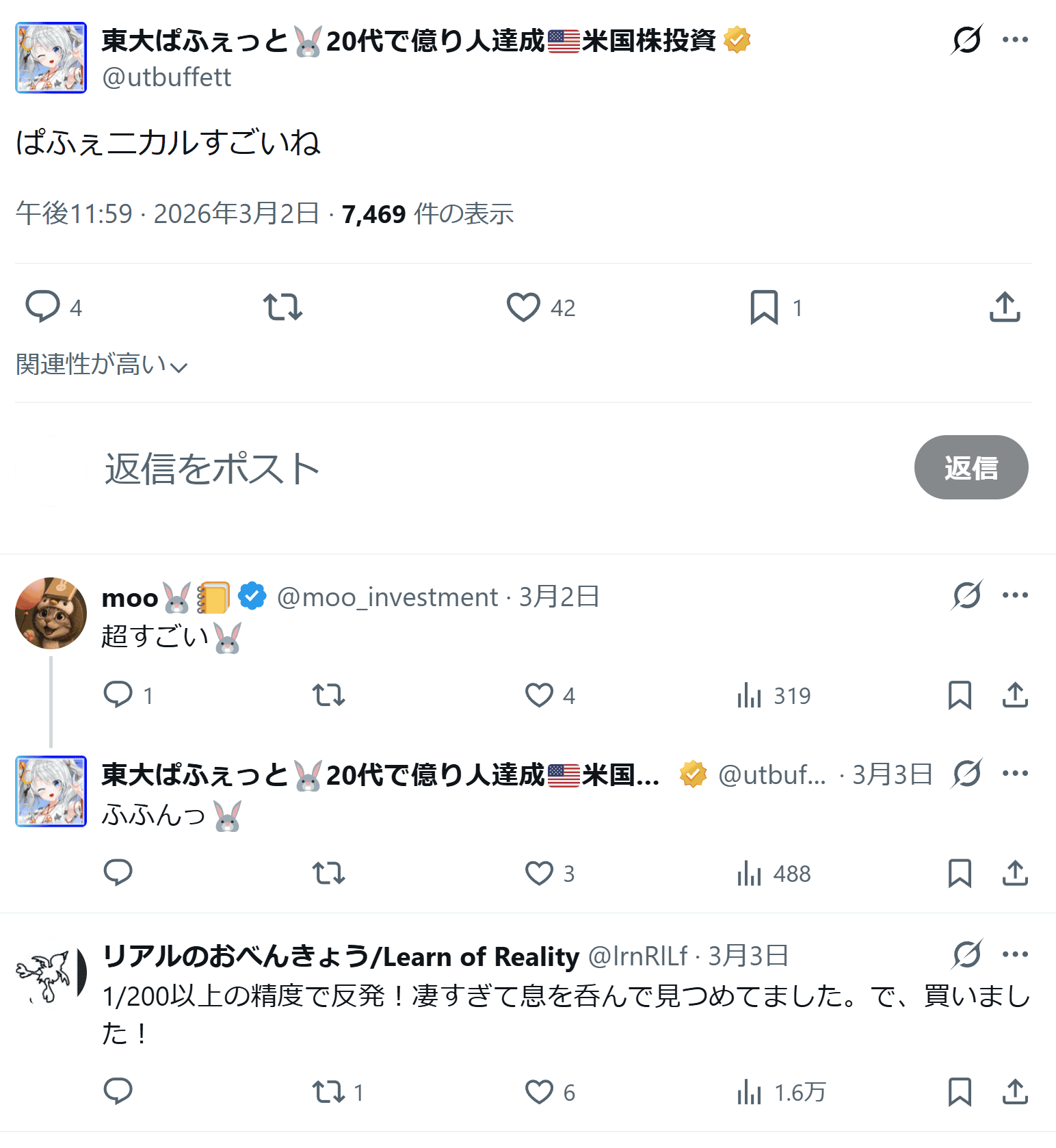Expand the 関連性が高い sort dropdown

click(101, 365)
